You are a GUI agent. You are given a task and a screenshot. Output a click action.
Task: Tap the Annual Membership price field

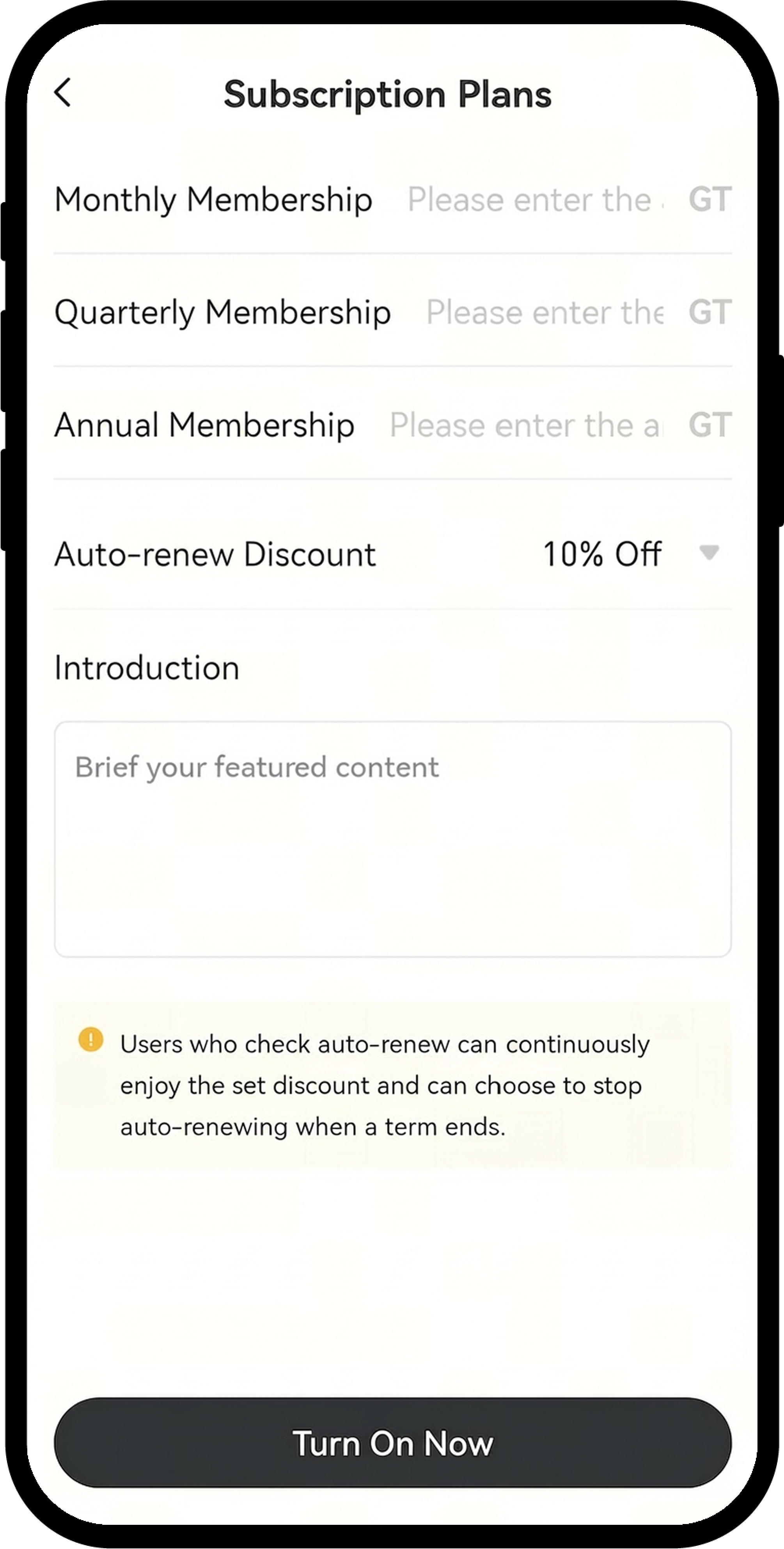click(x=525, y=426)
